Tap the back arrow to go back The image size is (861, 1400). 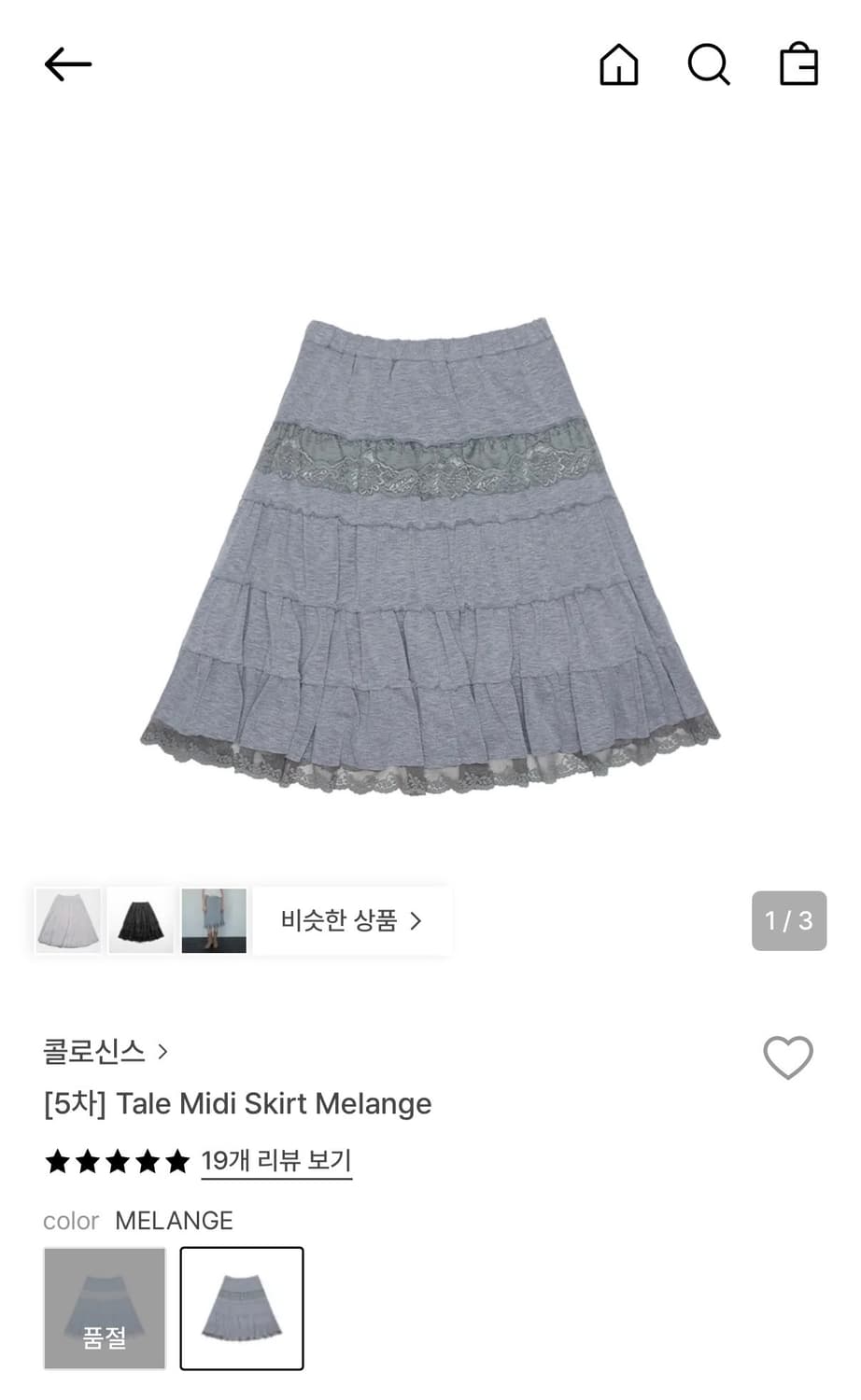pyautogui.click(x=66, y=64)
